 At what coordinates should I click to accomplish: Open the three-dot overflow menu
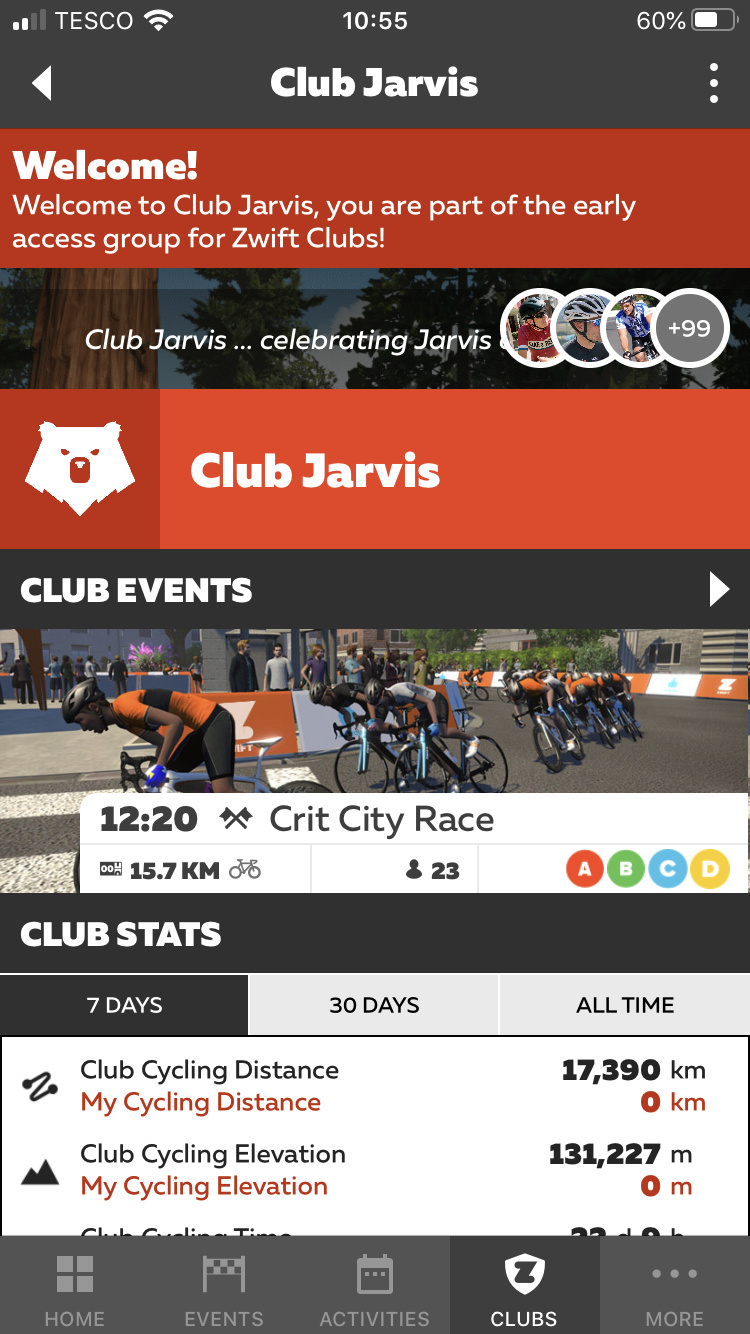point(713,83)
